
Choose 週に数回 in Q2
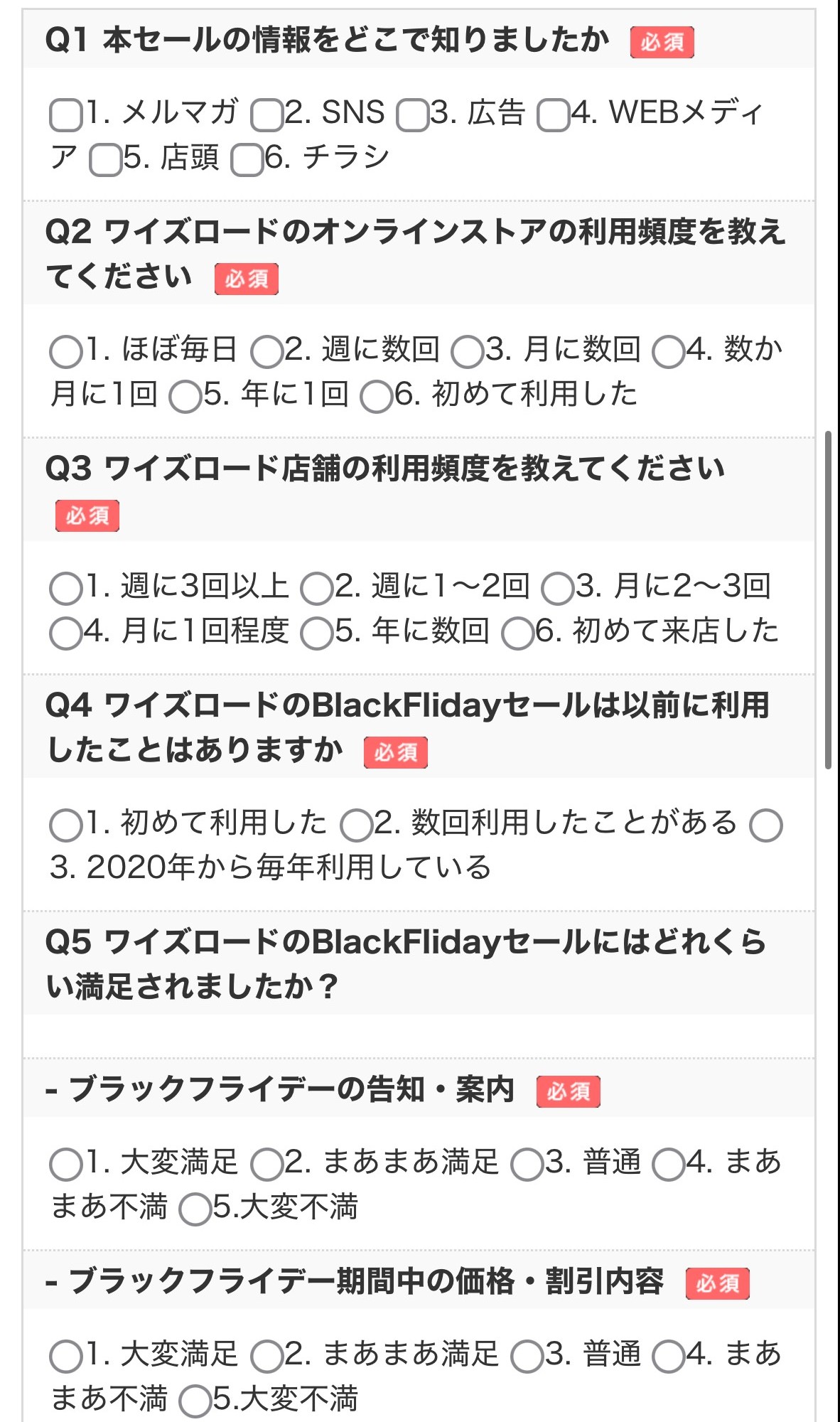(266, 352)
